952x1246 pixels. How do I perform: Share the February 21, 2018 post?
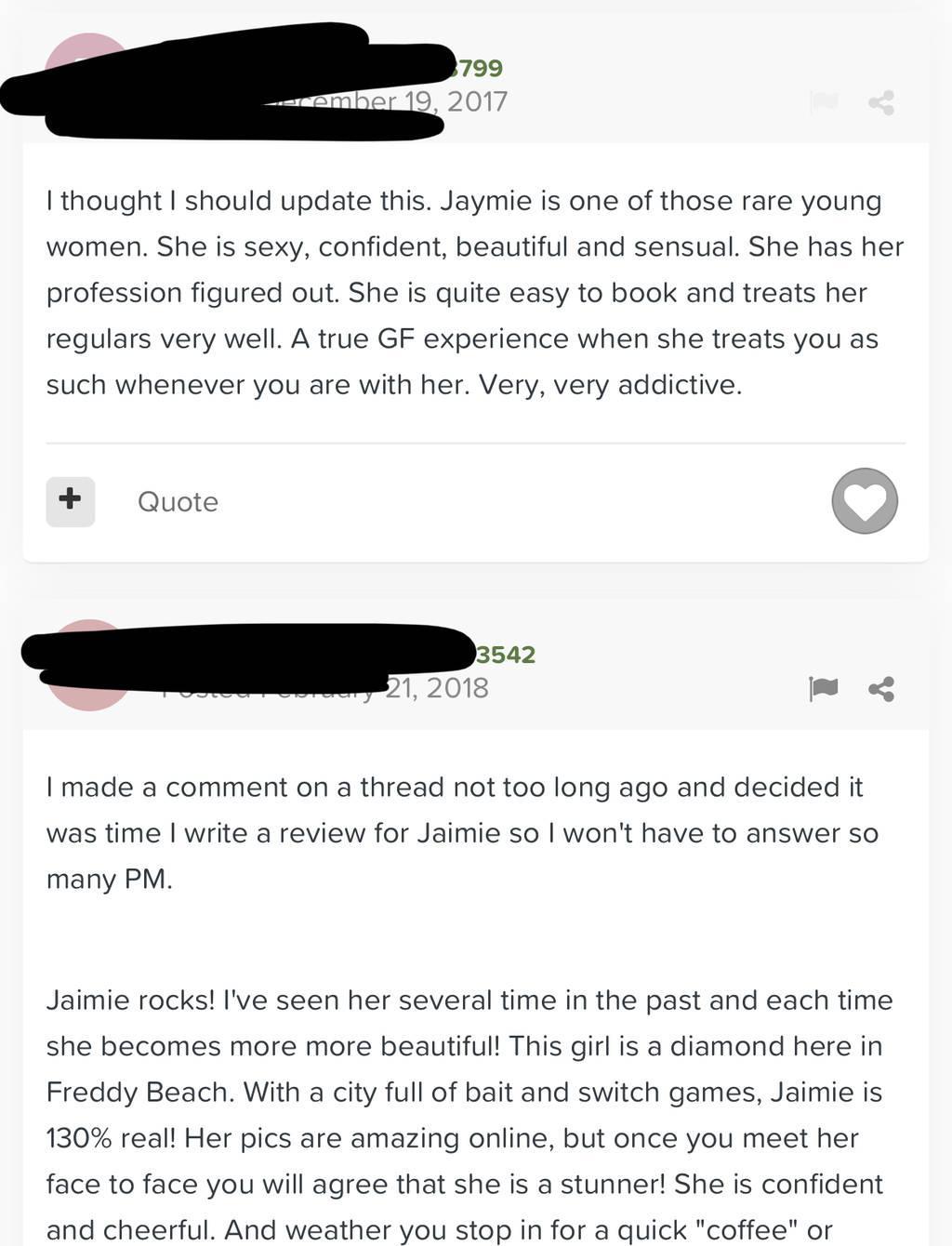coord(880,689)
